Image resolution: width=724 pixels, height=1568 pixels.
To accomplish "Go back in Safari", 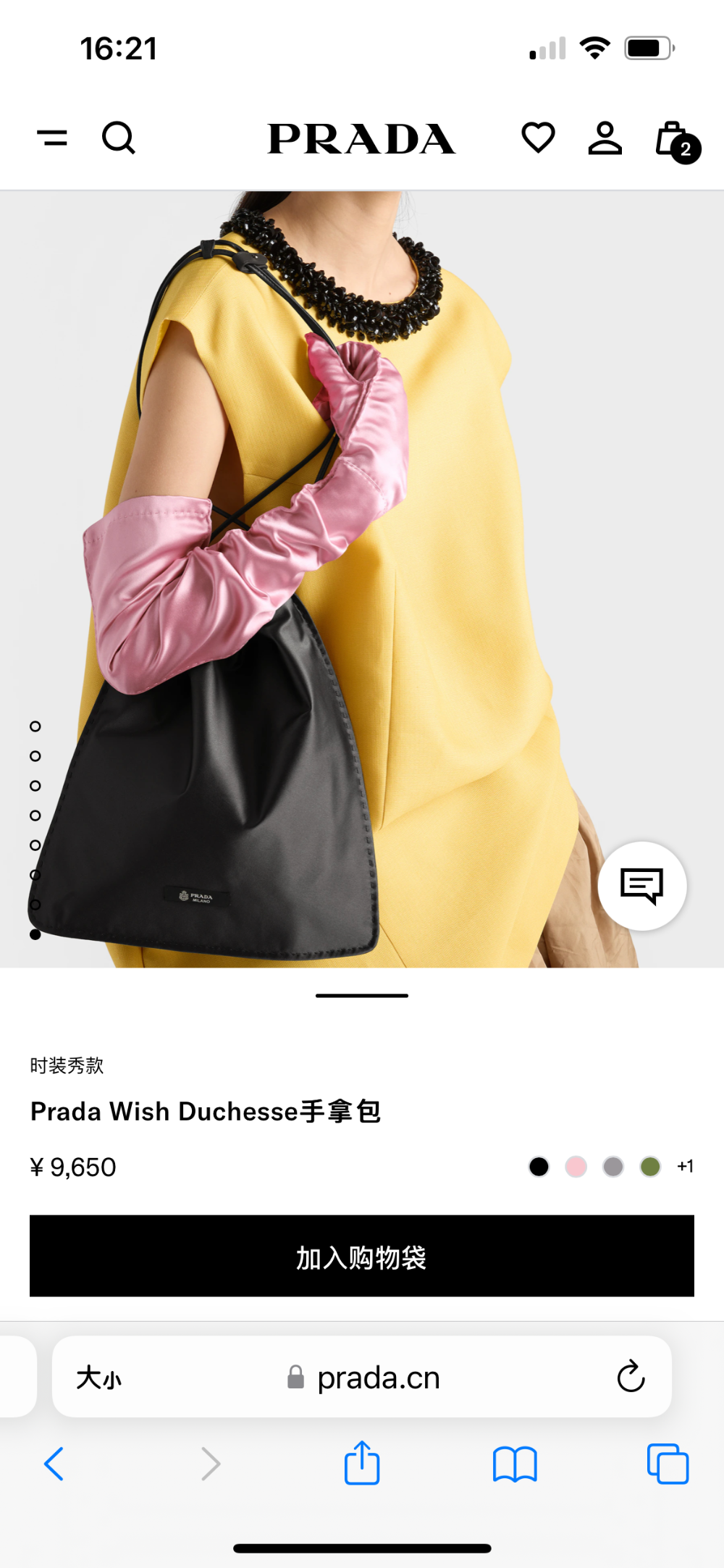I will click(x=54, y=1464).
